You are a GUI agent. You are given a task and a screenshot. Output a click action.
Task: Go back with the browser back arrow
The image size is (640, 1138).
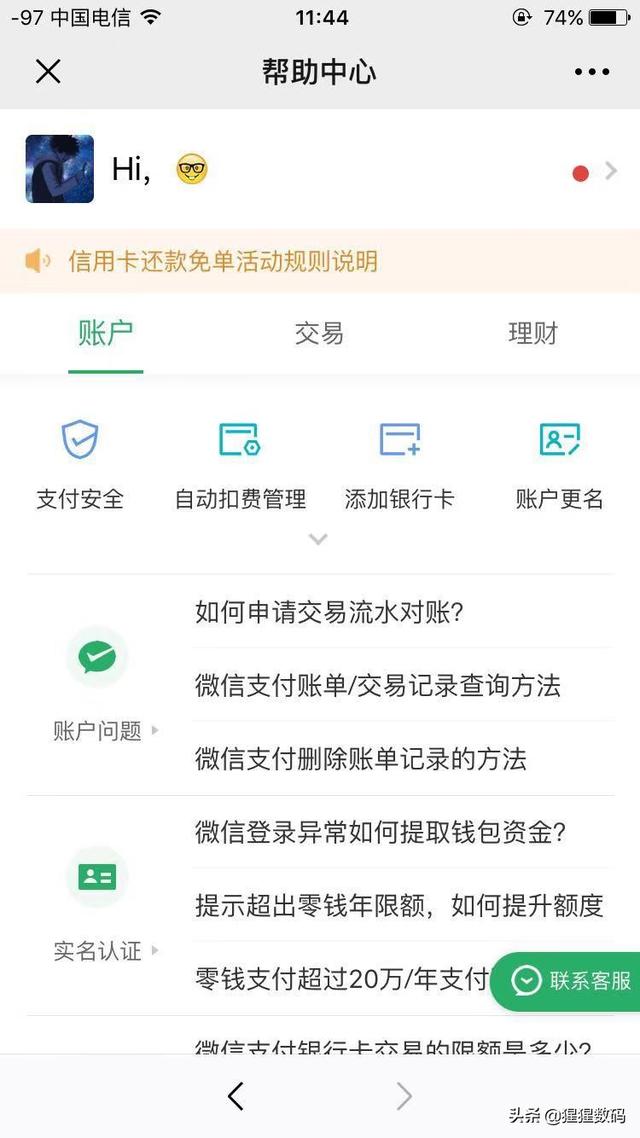[235, 1097]
